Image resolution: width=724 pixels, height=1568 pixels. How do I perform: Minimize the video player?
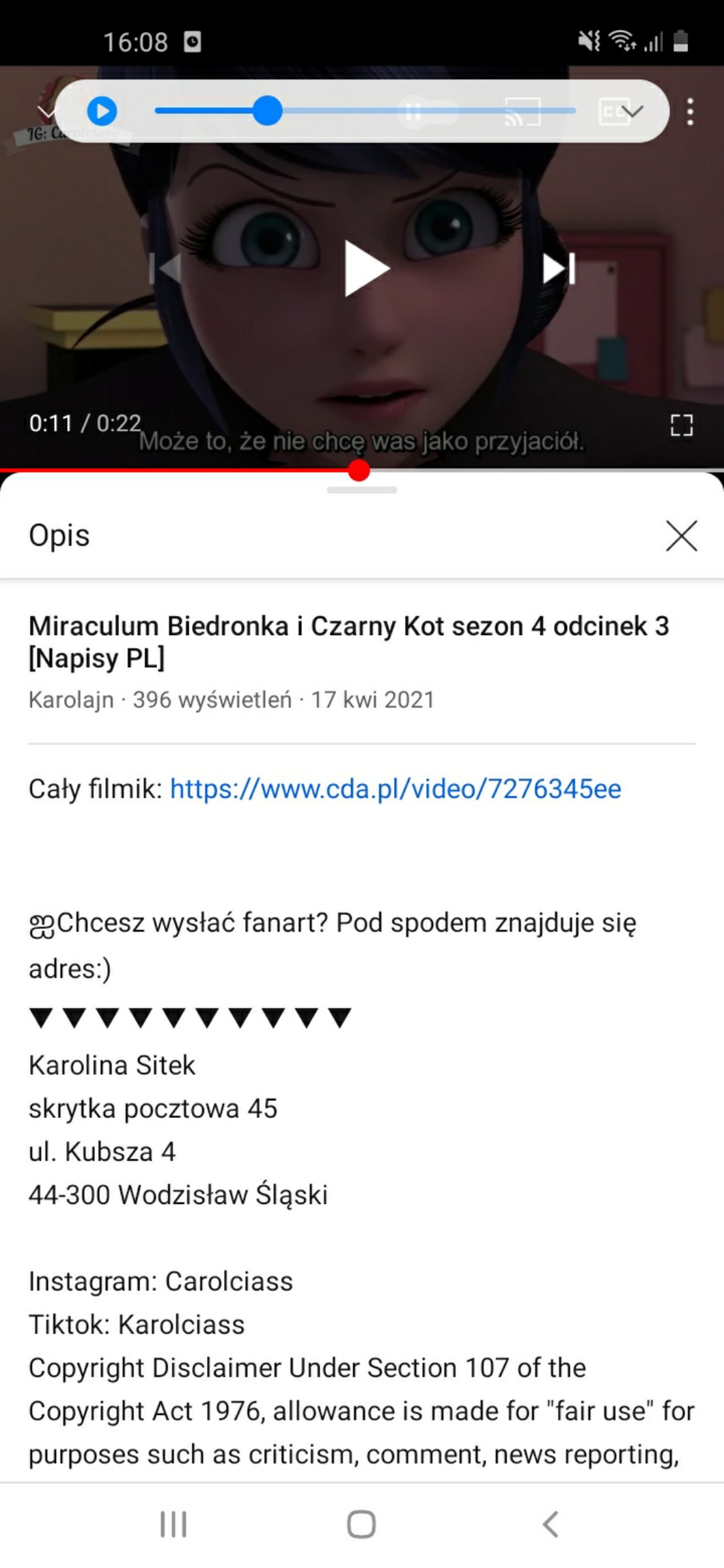pos(46,111)
